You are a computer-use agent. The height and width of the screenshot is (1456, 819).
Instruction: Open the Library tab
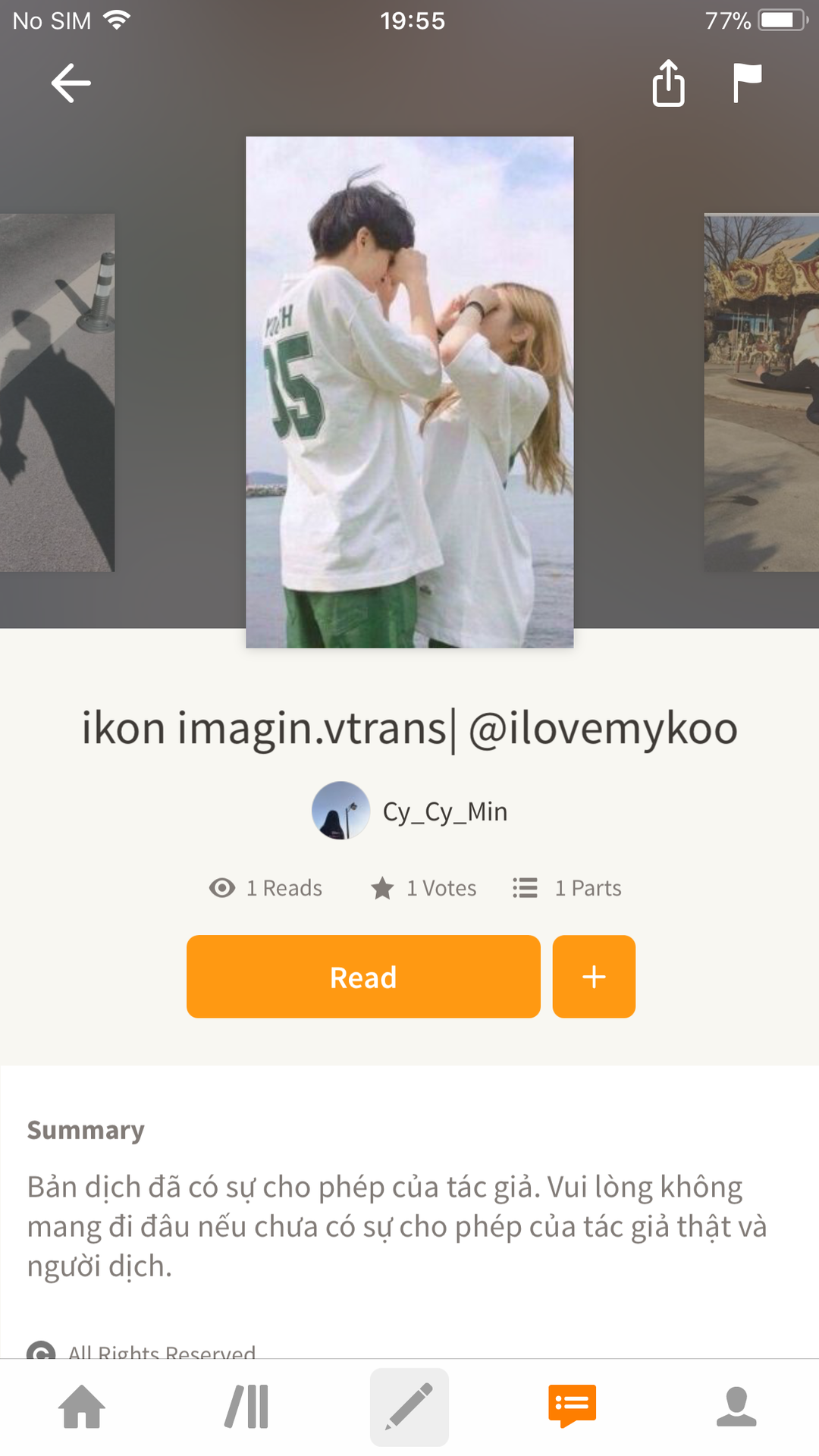[x=246, y=1407]
